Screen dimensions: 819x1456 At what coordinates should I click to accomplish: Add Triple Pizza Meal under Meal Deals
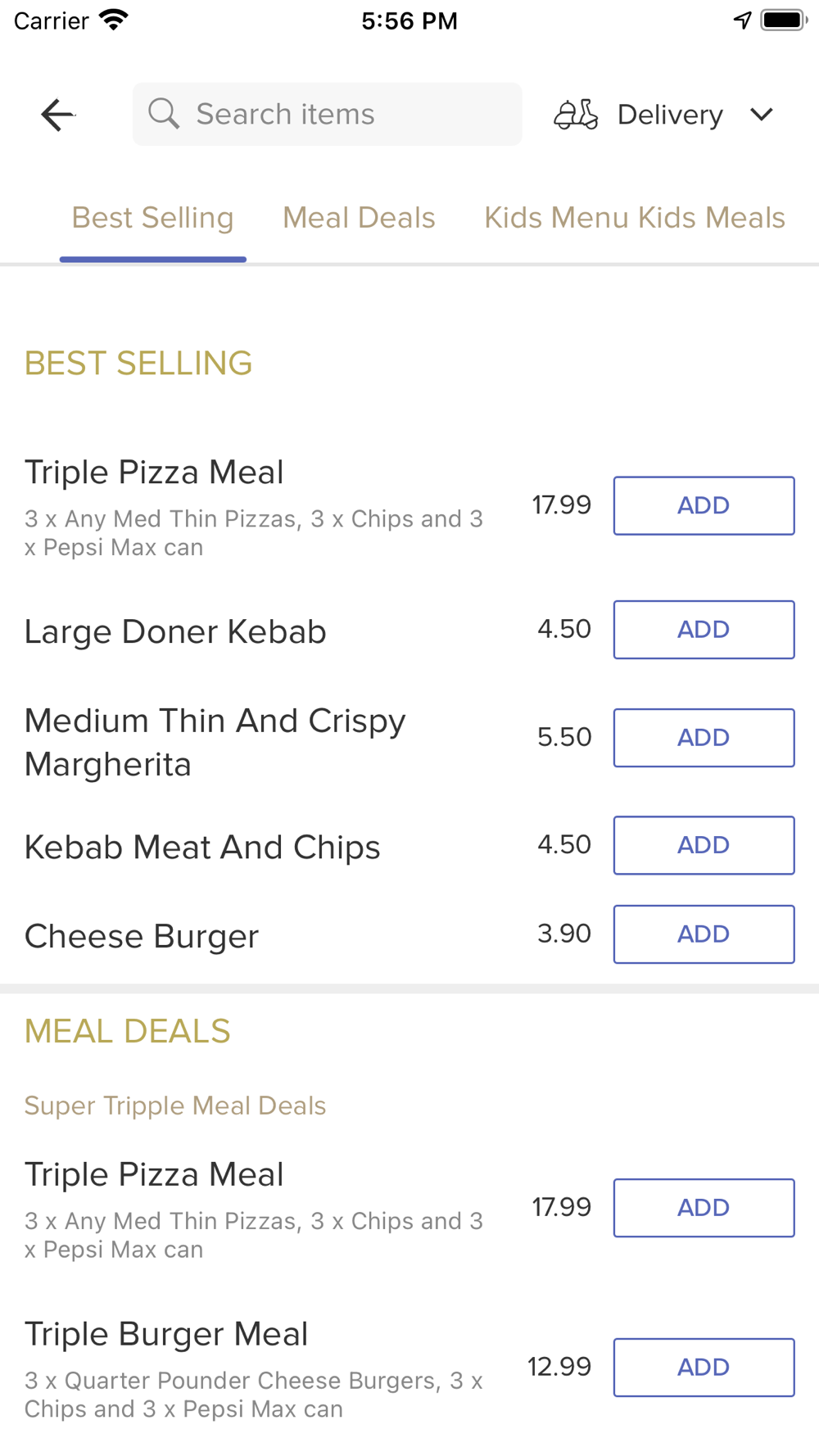click(x=704, y=1208)
